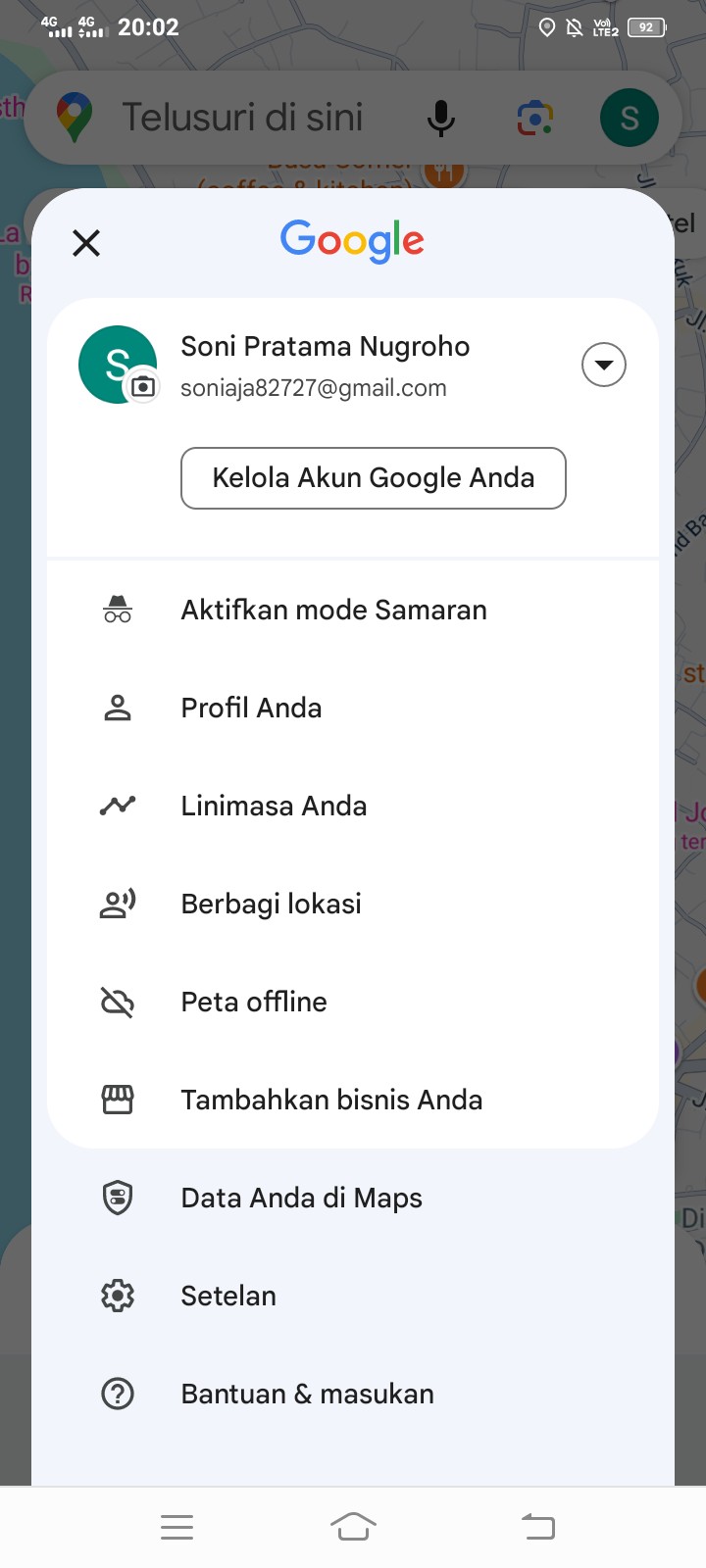
Task: Select Berbagi lokasi
Action: pos(353,904)
